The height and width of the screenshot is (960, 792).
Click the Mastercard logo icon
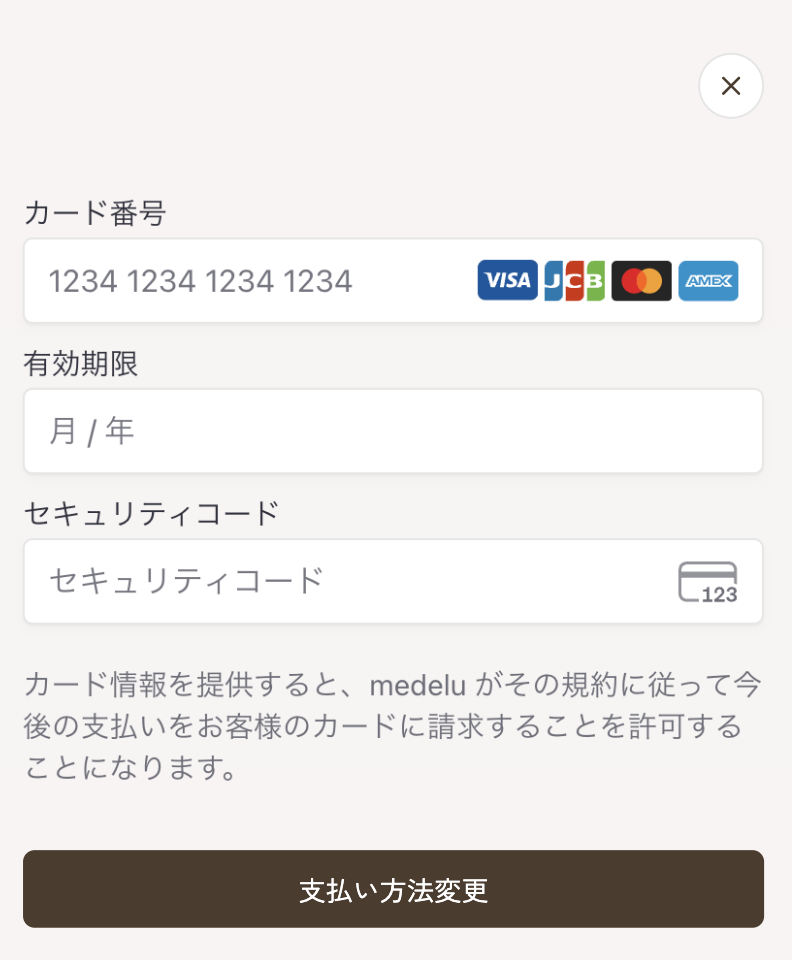click(641, 281)
